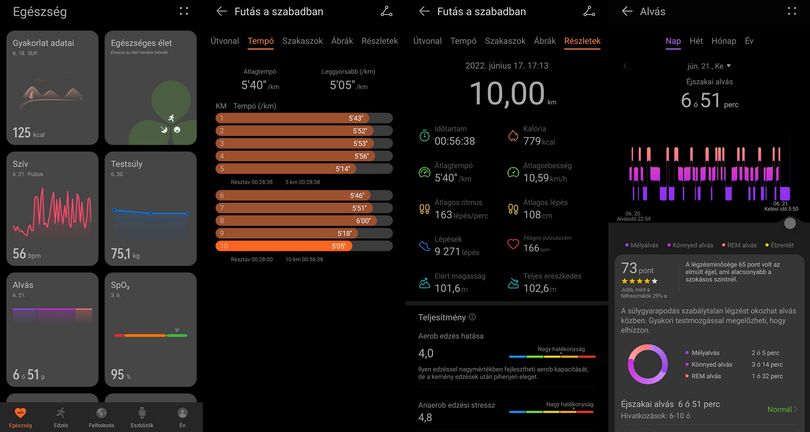
Task: Open the Szív heart rate card
Action: (52, 208)
